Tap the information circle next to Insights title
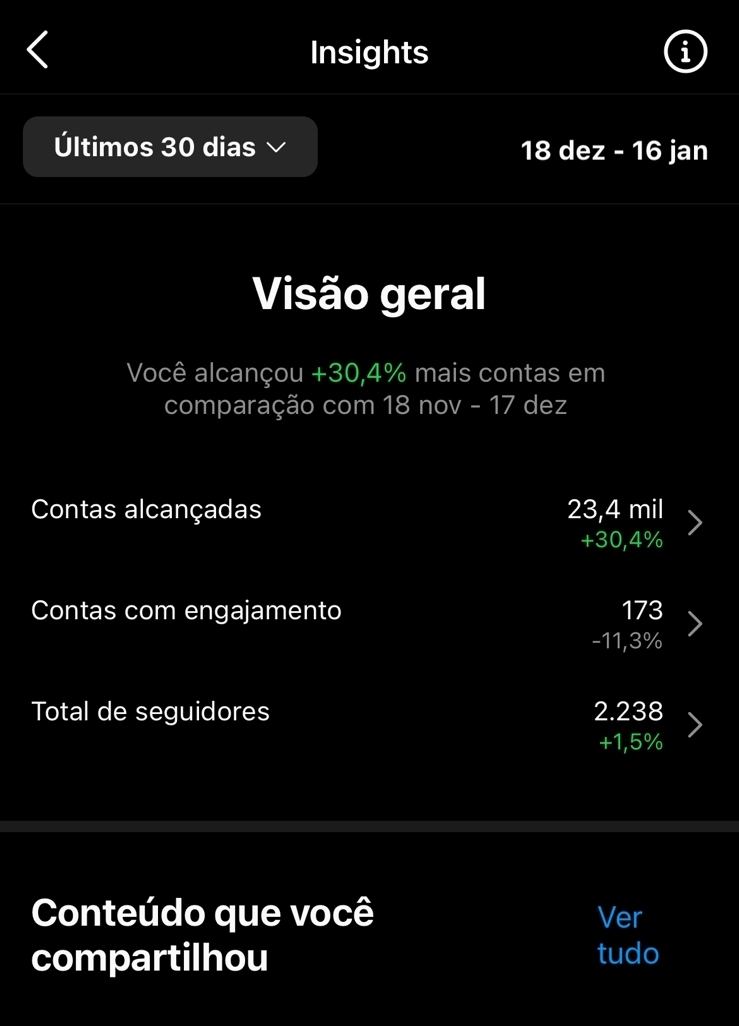Viewport: 739px width, 1026px height. point(685,51)
